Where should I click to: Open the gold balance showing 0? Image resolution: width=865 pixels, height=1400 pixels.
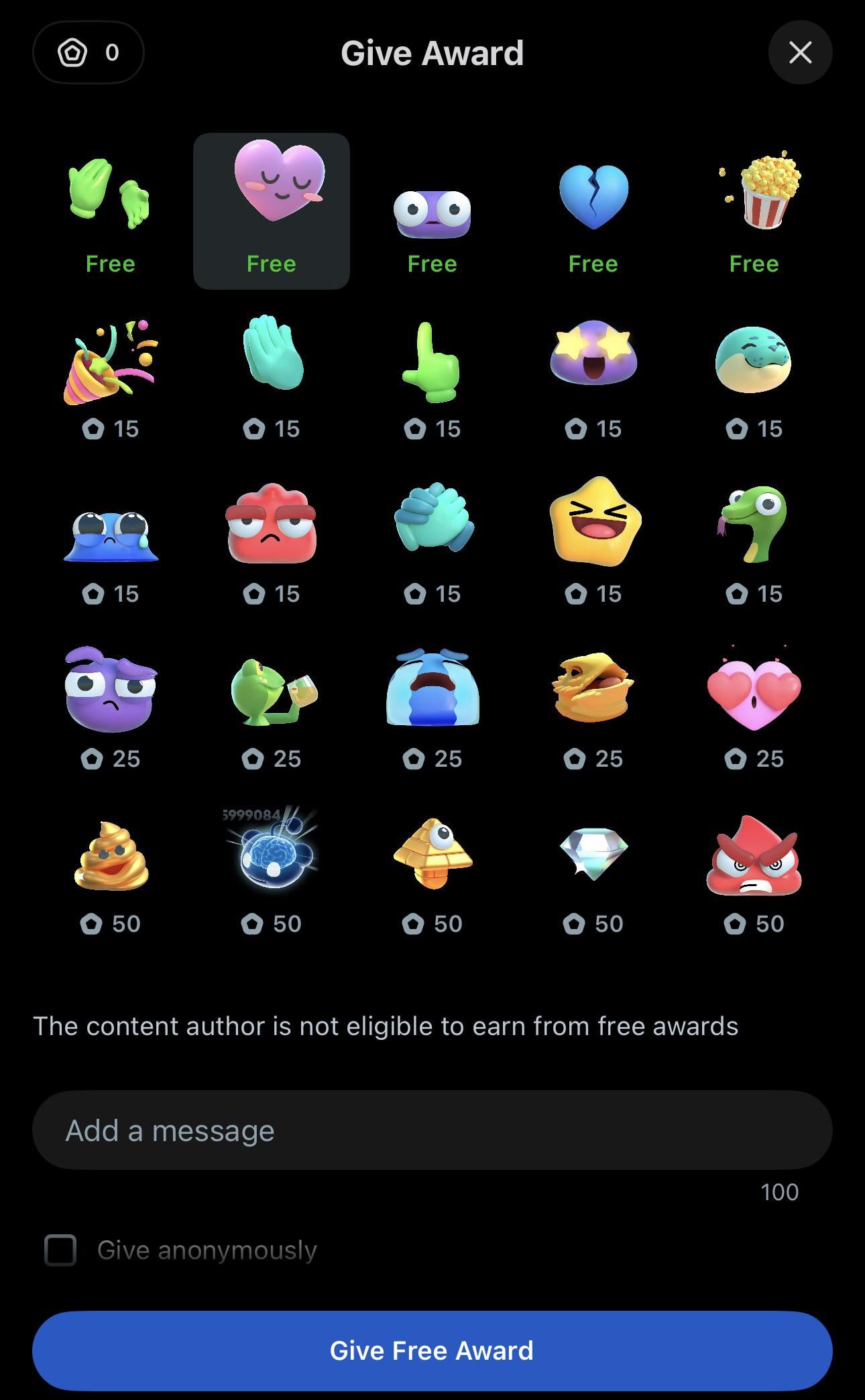click(x=89, y=52)
